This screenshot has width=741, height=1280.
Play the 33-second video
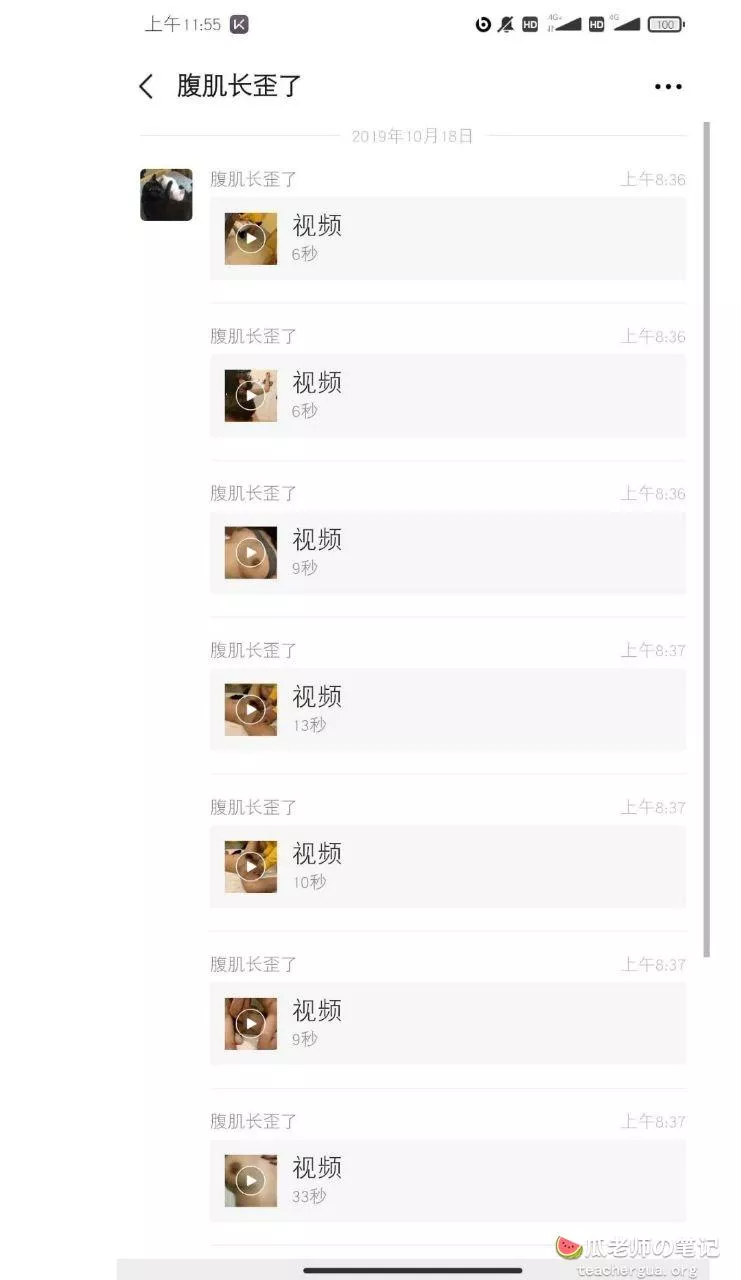tap(251, 1180)
